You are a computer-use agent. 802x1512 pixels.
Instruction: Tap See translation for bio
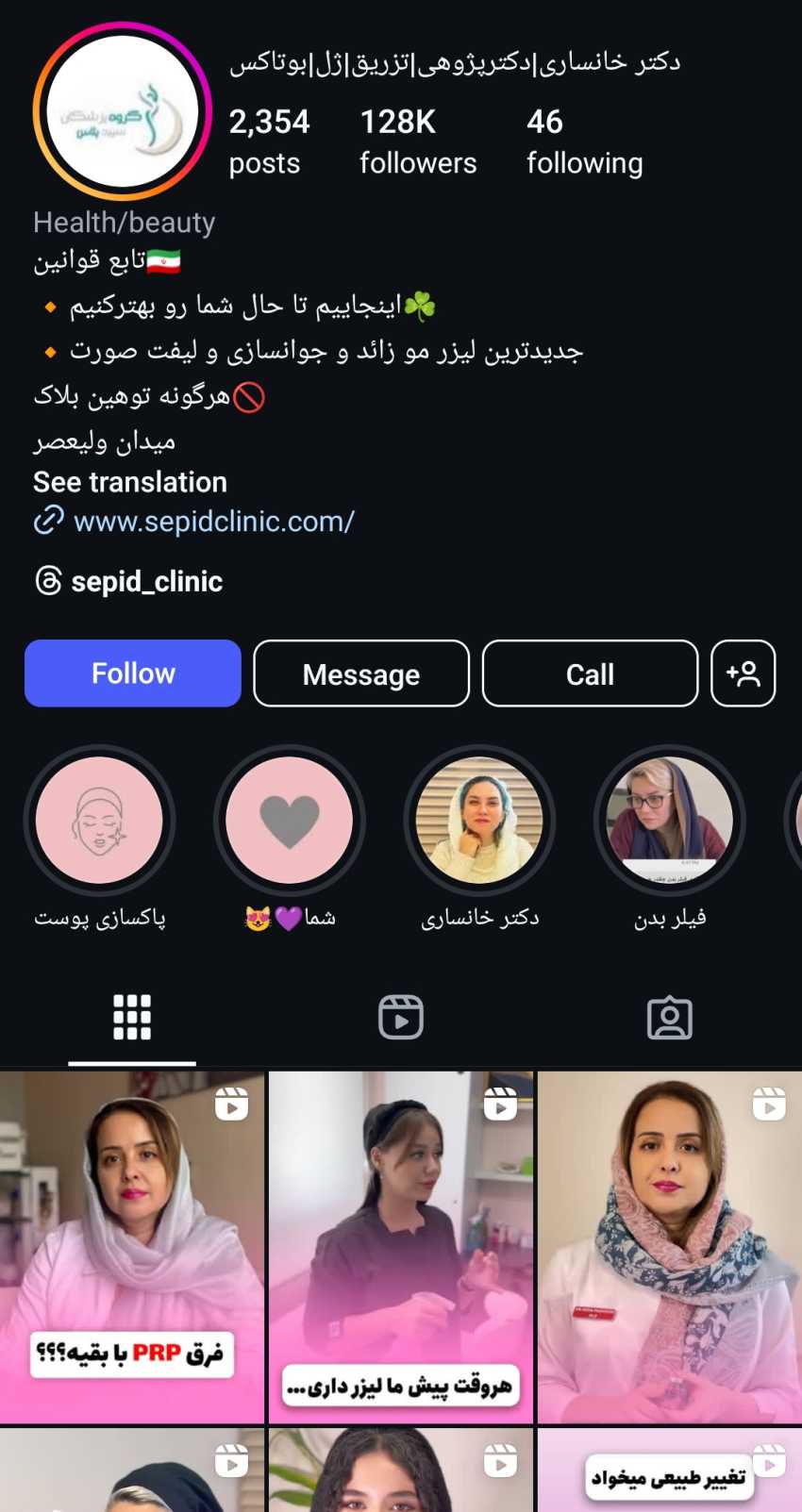point(130,482)
